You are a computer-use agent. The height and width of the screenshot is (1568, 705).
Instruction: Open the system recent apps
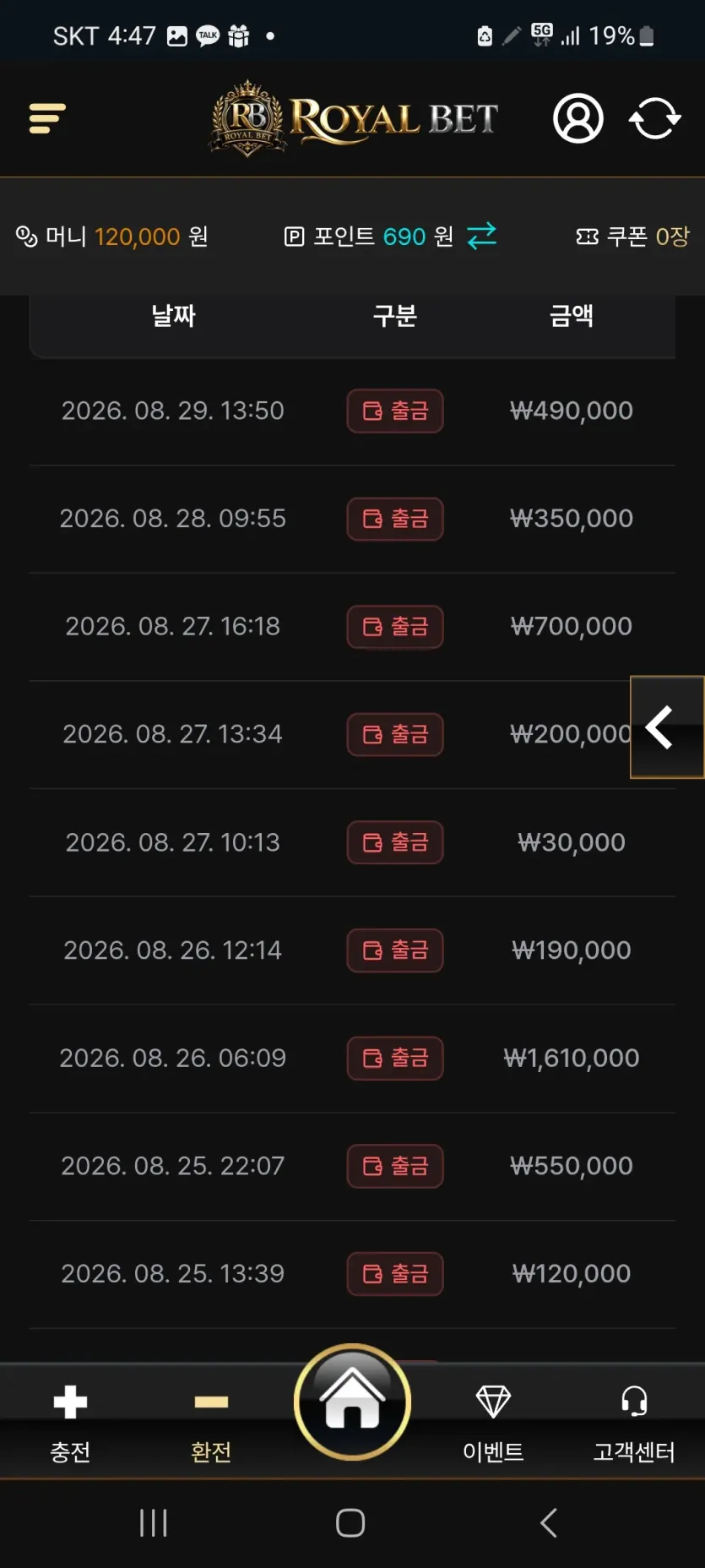[154, 1523]
